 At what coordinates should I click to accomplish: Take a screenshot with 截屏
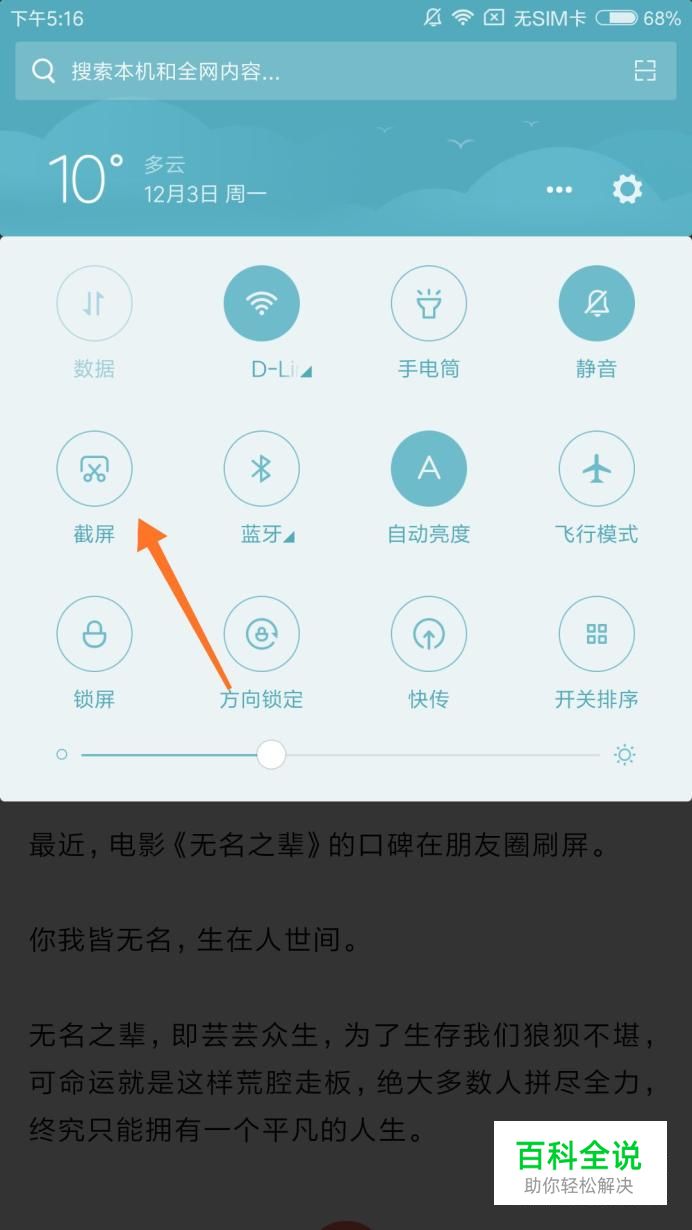94,468
